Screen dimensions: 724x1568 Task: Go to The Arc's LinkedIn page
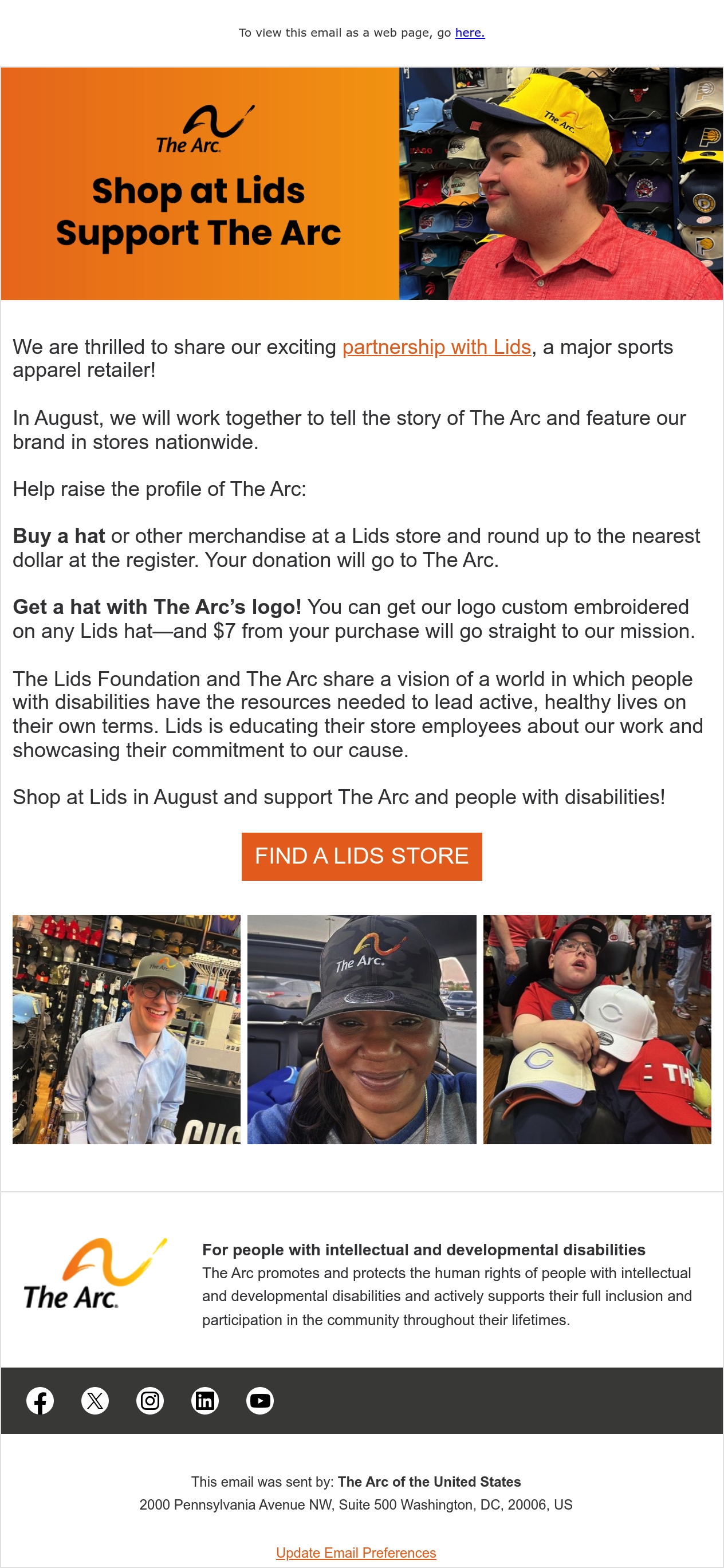pos(204,1400)
